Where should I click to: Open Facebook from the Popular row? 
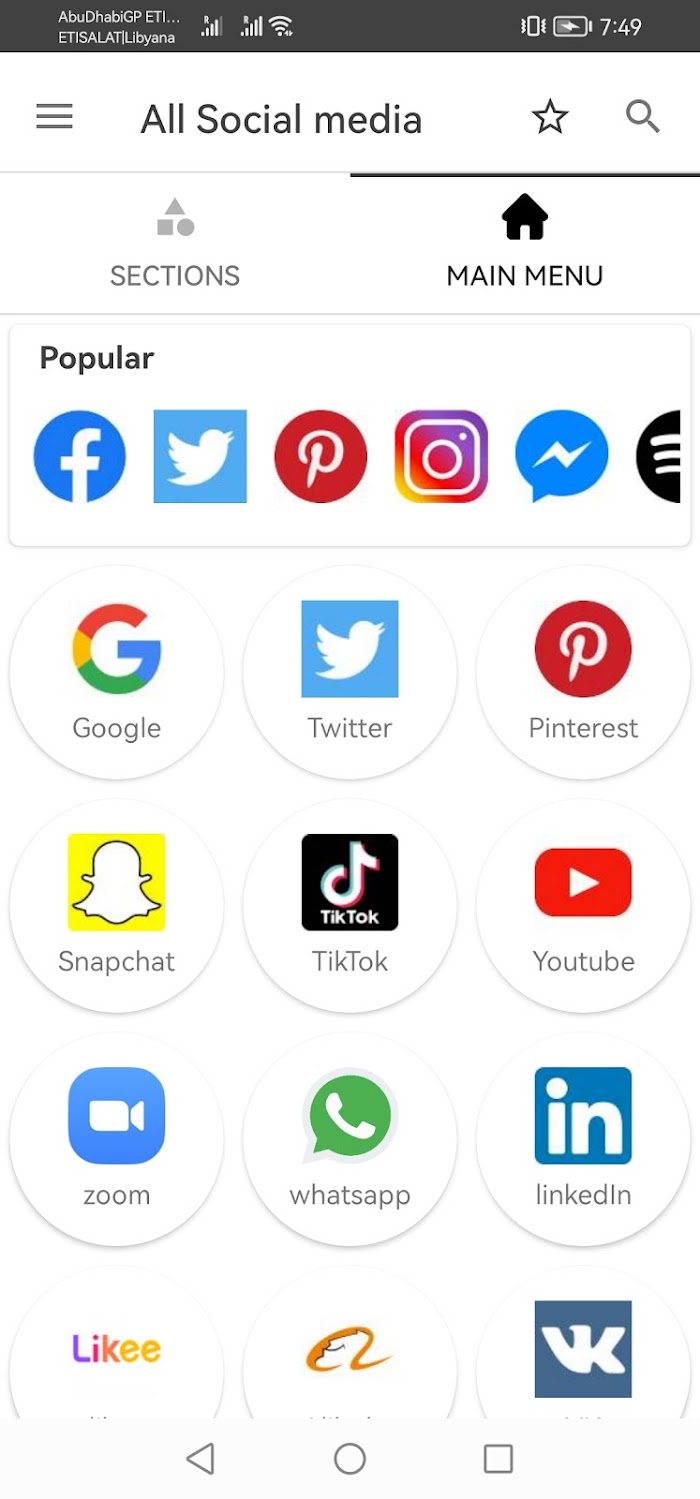coord(80,456)
